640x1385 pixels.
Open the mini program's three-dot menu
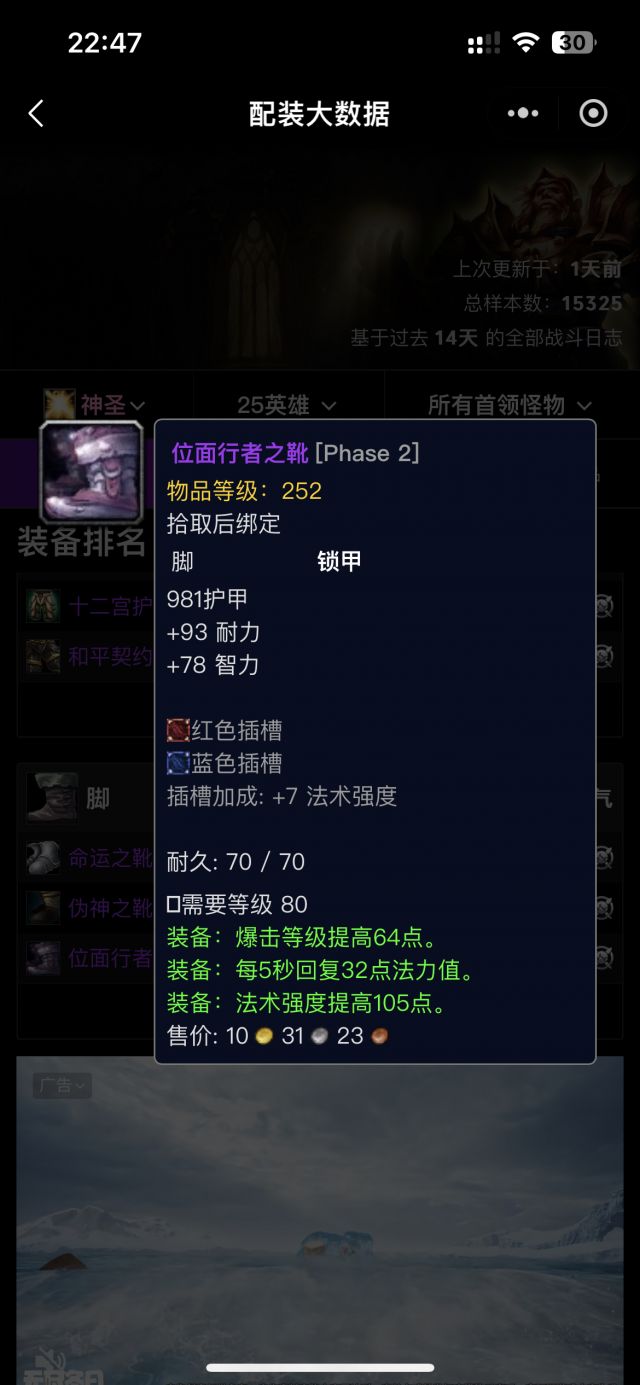tap(523, 114)
